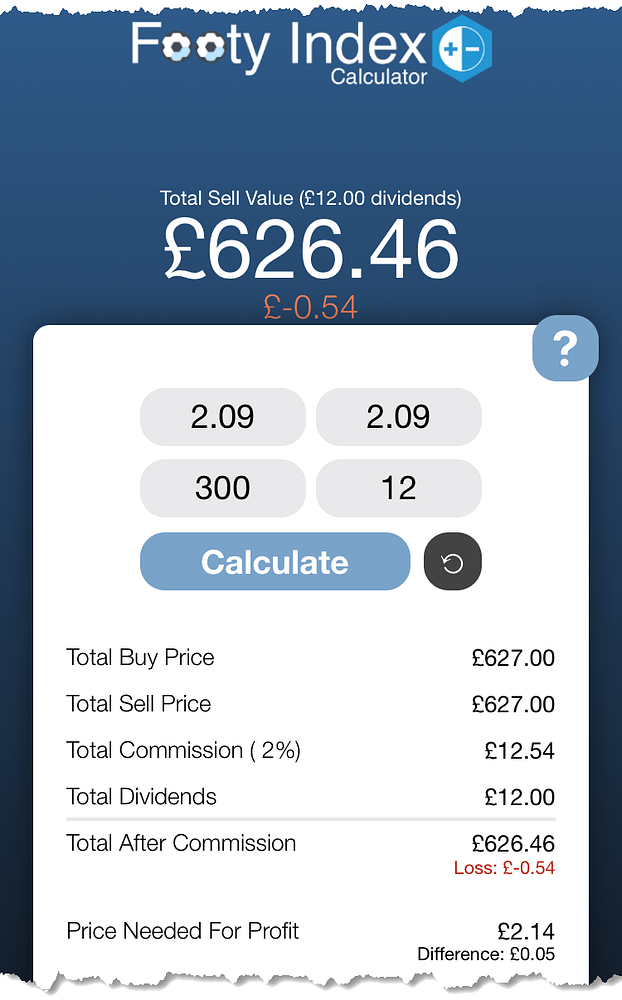622x1000 pixels.
Task: Reset the calculator with the circular arrow
Action: tap(453, 562)
